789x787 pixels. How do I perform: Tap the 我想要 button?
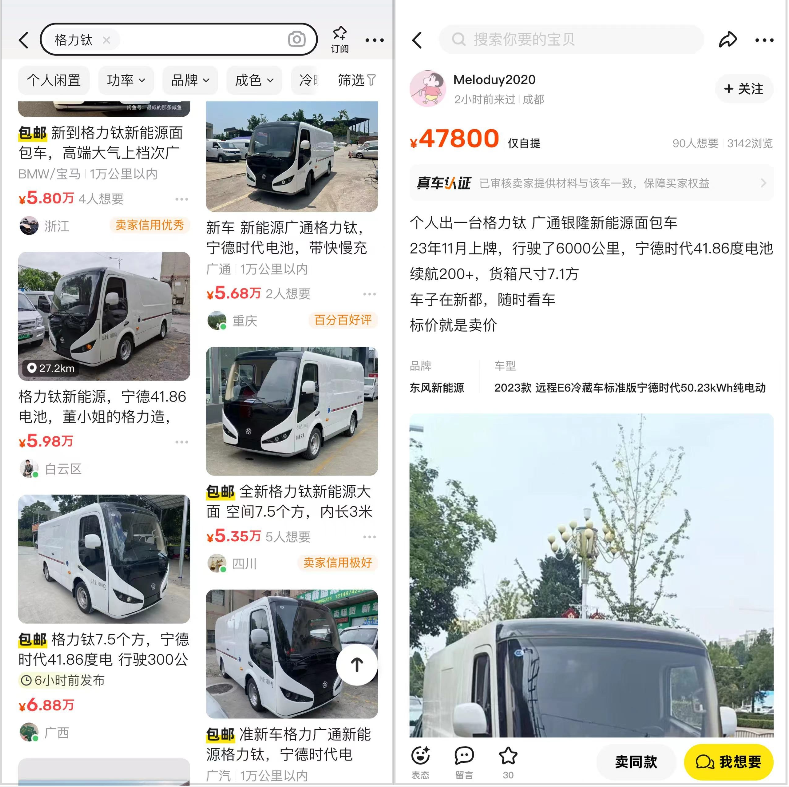728,762
